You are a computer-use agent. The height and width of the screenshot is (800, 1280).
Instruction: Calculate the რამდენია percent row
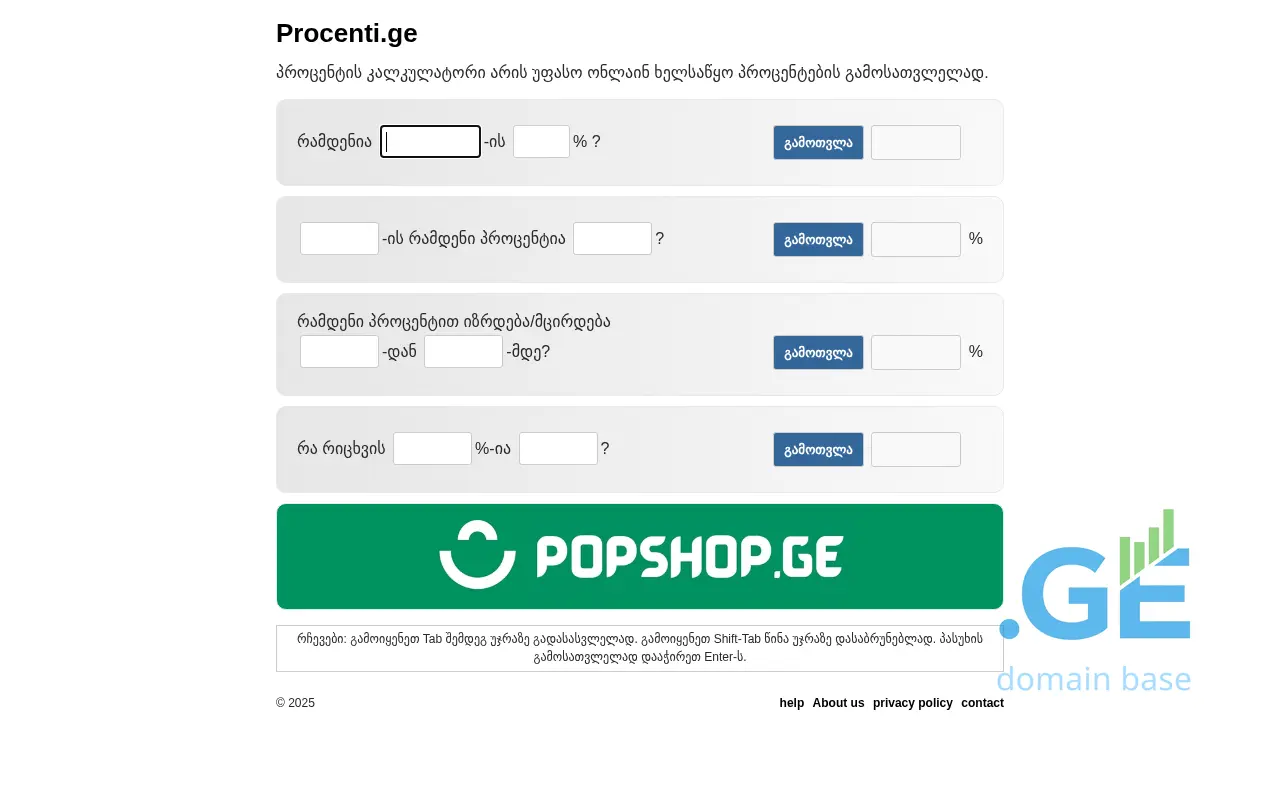(818, 143)
